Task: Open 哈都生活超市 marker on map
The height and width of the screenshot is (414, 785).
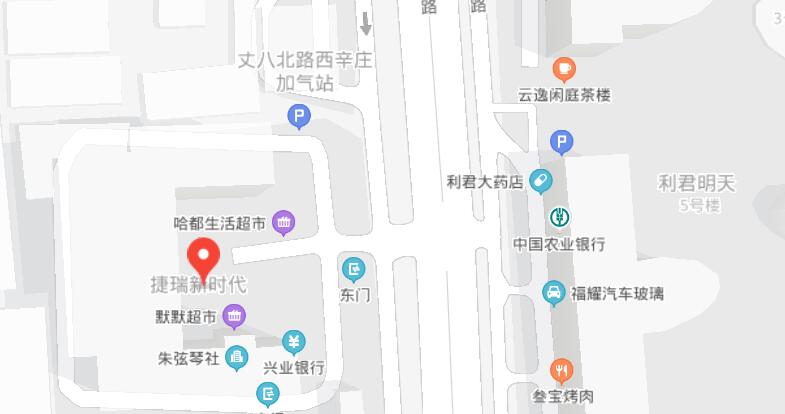Action: point(283,223)
